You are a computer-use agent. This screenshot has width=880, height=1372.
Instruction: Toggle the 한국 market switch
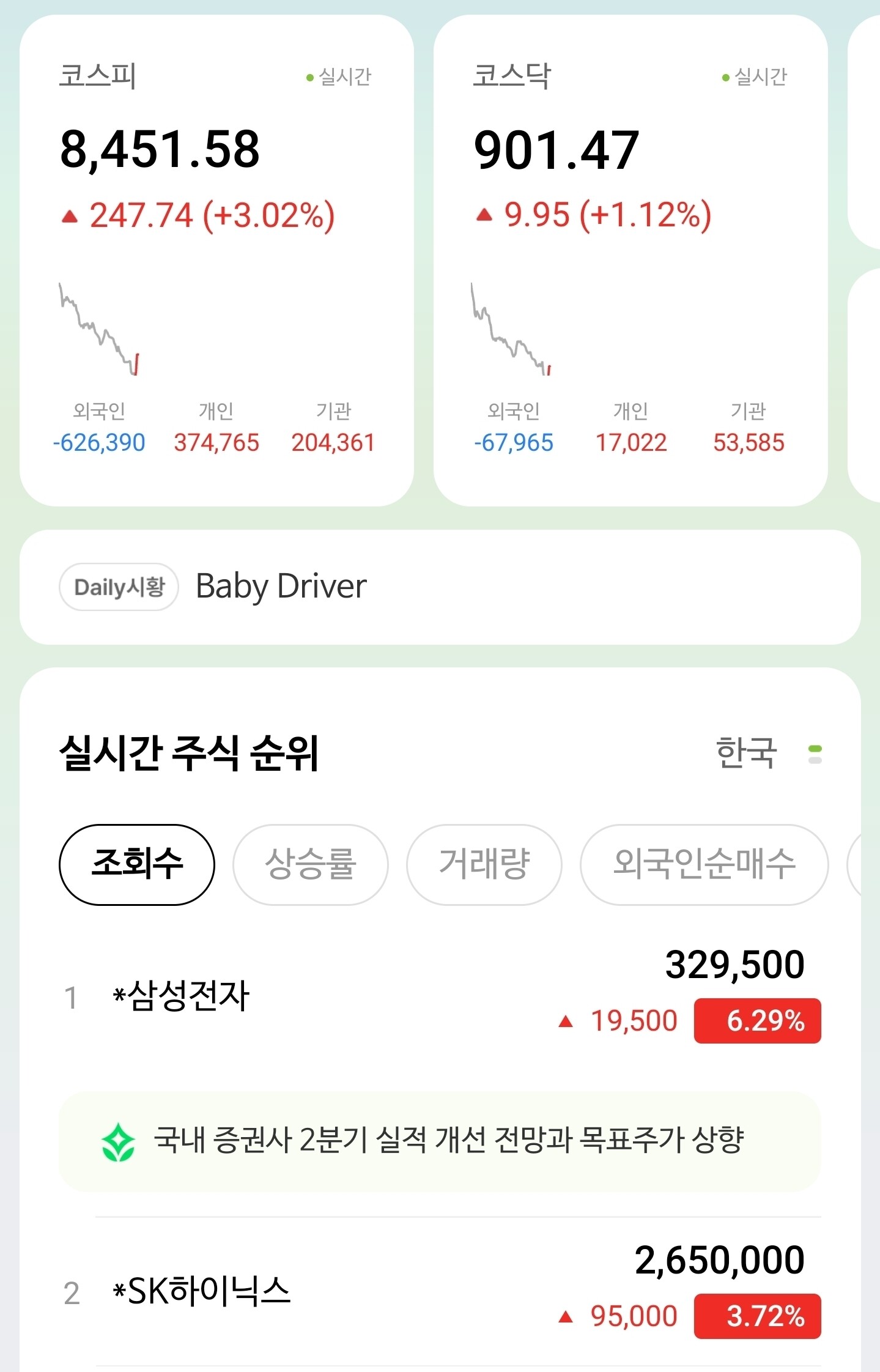[x=815, y=754]
